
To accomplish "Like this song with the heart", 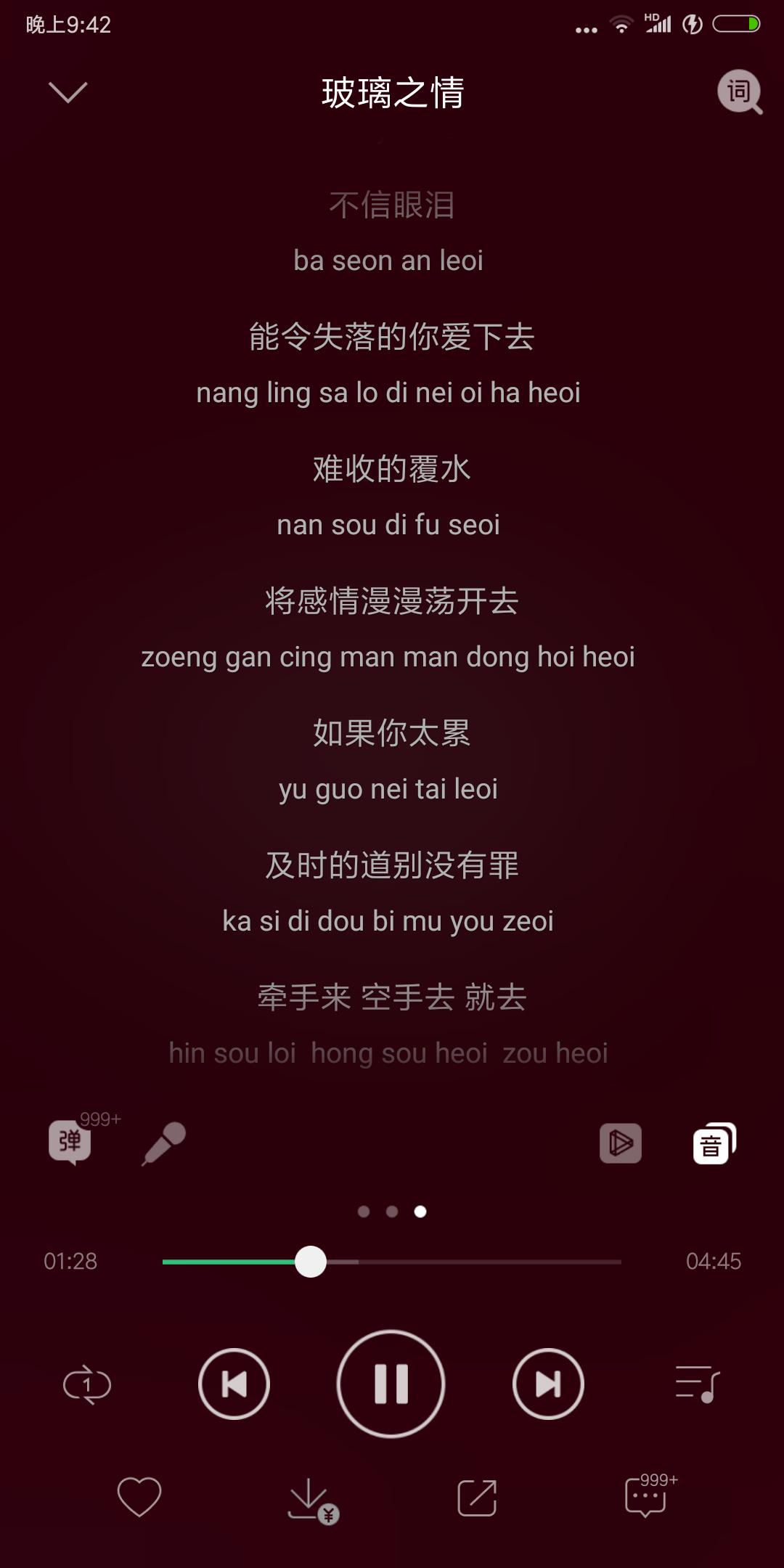I will coord(139,1497).
